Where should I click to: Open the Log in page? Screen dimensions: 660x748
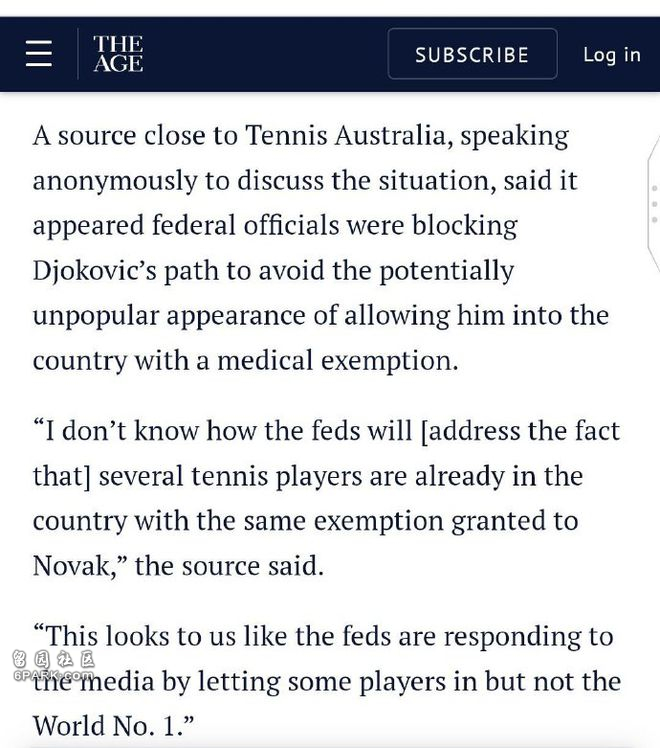(x=611, y=54)
